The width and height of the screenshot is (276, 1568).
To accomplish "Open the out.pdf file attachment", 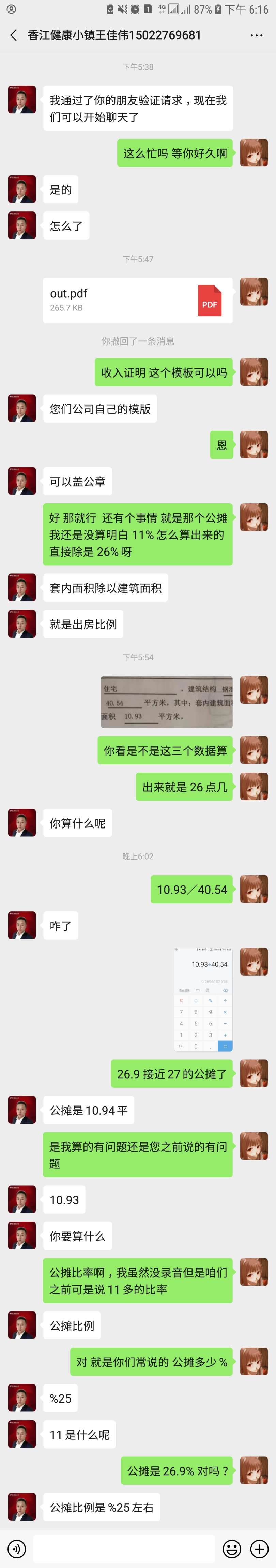I will [x=137, y=300].
